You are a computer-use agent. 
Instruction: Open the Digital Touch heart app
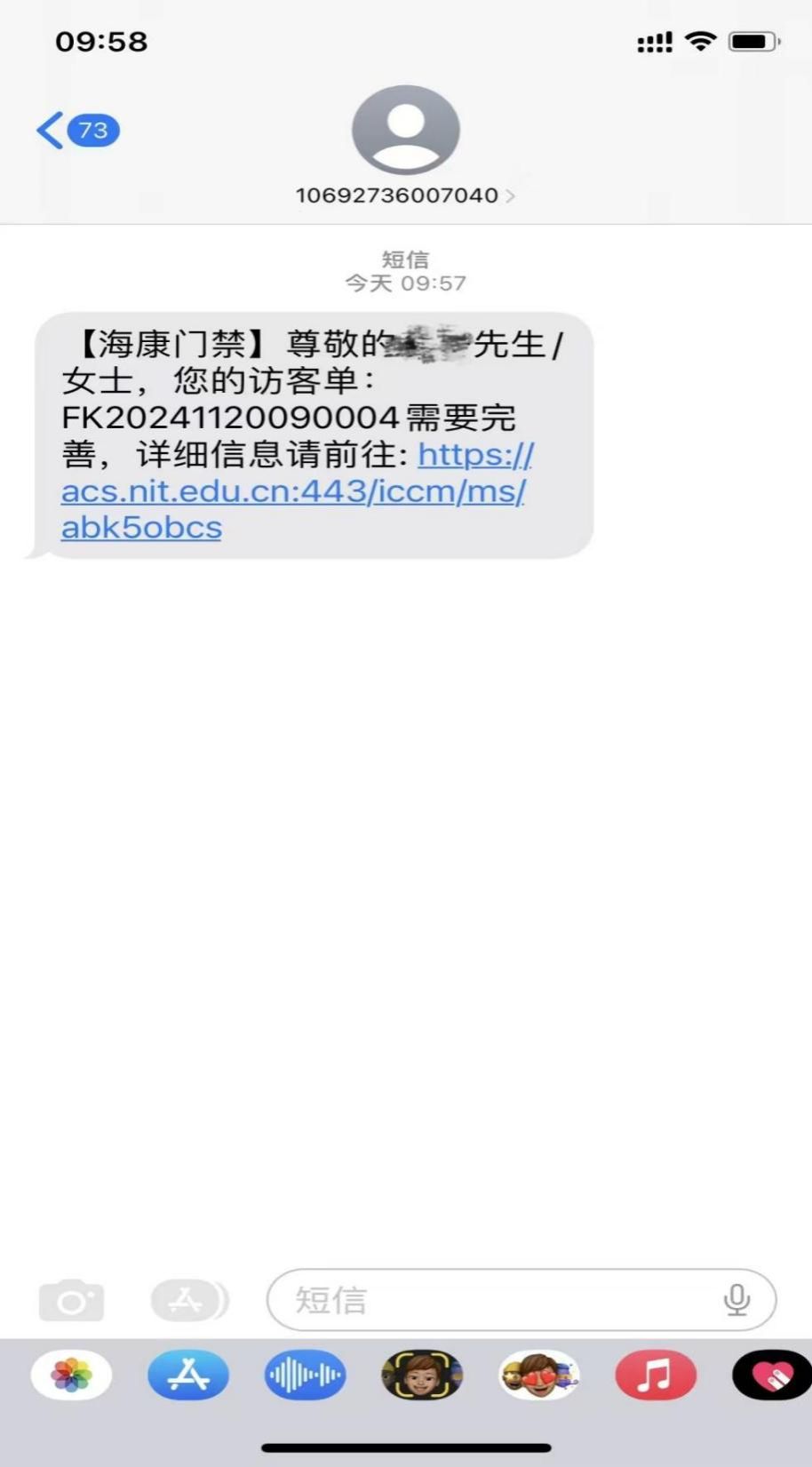772,1375
